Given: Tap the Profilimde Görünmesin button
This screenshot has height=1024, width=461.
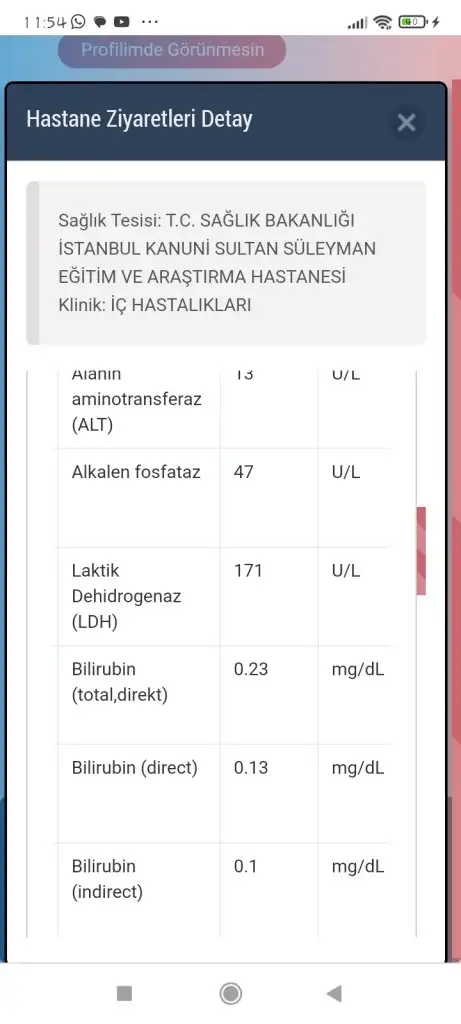Looking at the screenshot, I should [172, 50].
